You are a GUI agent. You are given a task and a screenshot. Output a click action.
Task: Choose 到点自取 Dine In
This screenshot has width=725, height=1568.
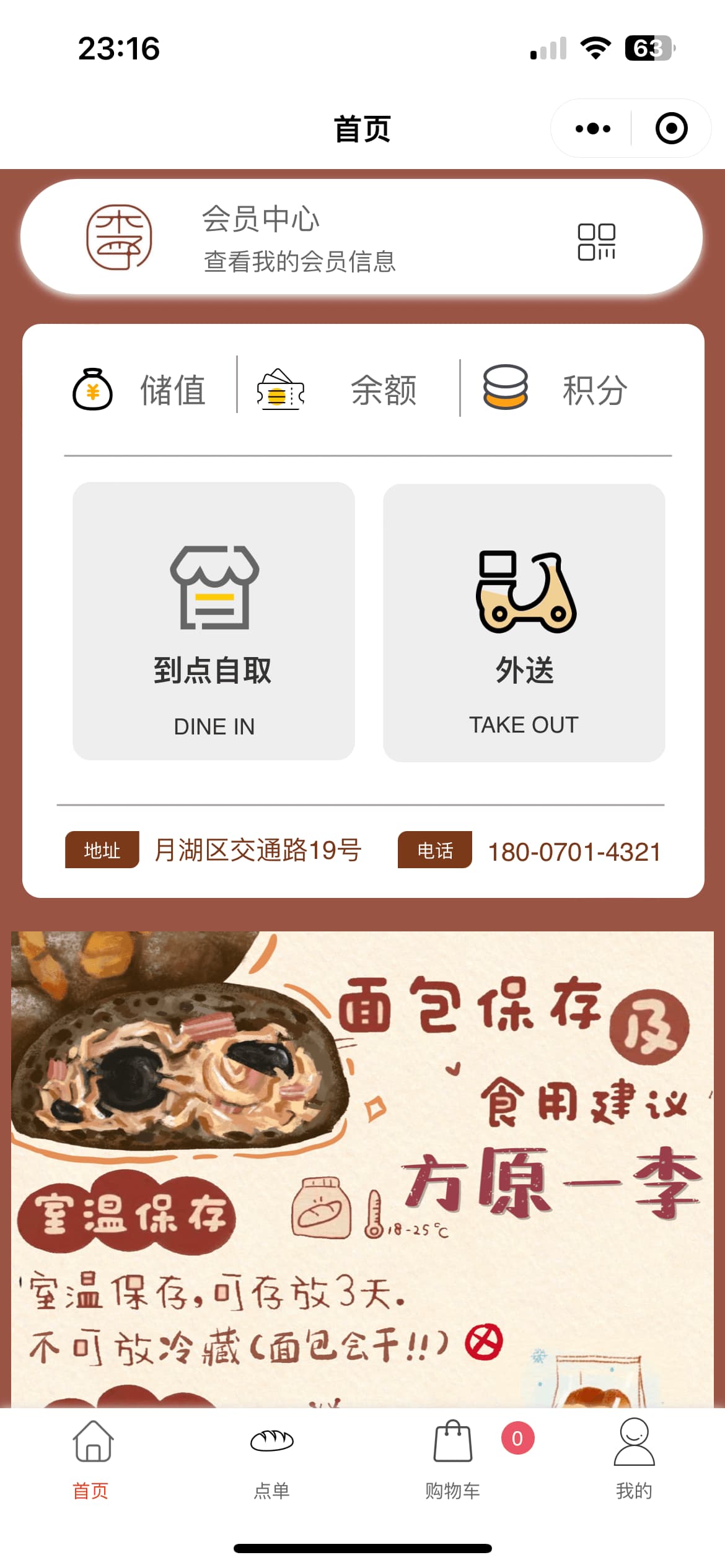point(214,621)
